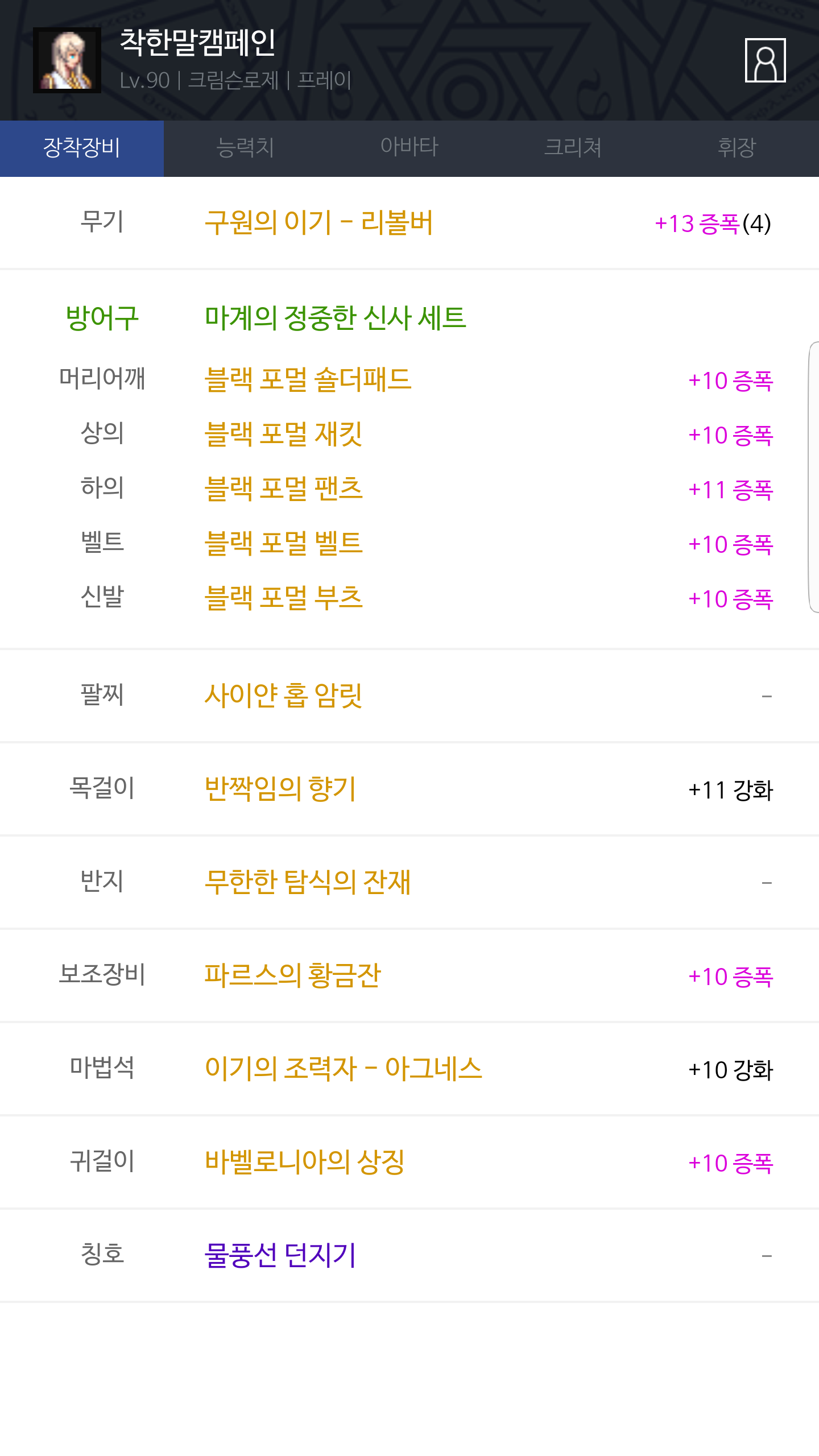The height and width of the screenshot is (1456, 819).
Task: Open the profile icon in the header
Action: 765,60
